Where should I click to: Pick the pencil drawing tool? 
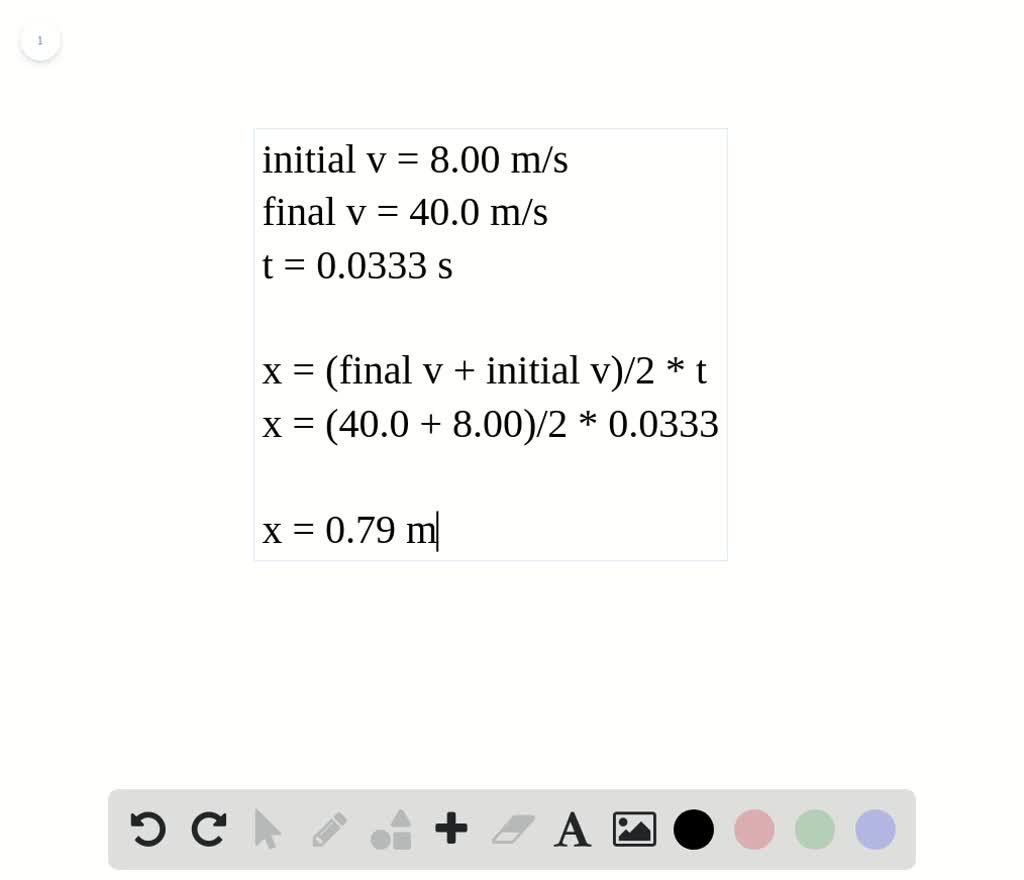click(329, 830)
